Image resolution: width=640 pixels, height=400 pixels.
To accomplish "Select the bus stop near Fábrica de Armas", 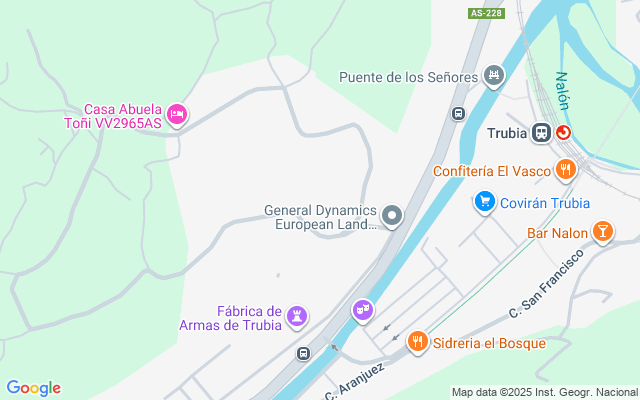I will (303, 353).
